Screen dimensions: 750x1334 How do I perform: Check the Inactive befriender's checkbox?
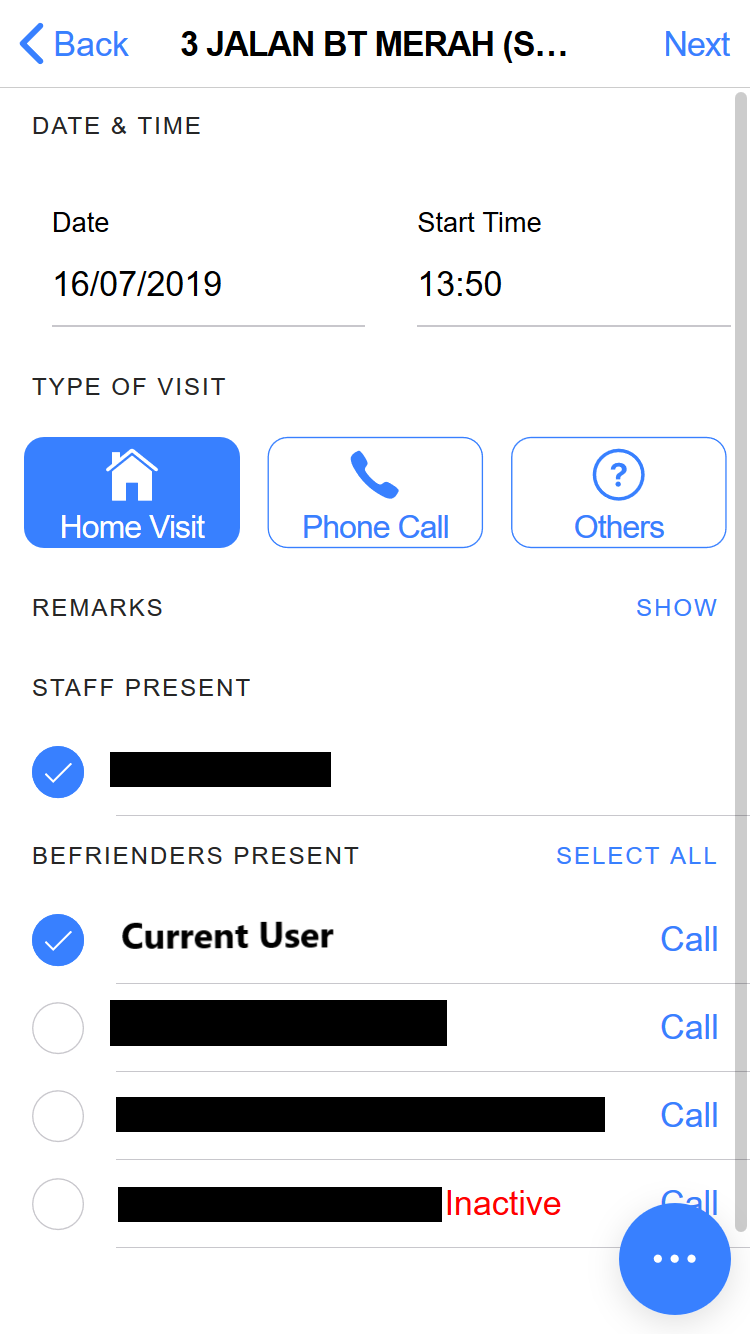click(x=58, y=1204)
